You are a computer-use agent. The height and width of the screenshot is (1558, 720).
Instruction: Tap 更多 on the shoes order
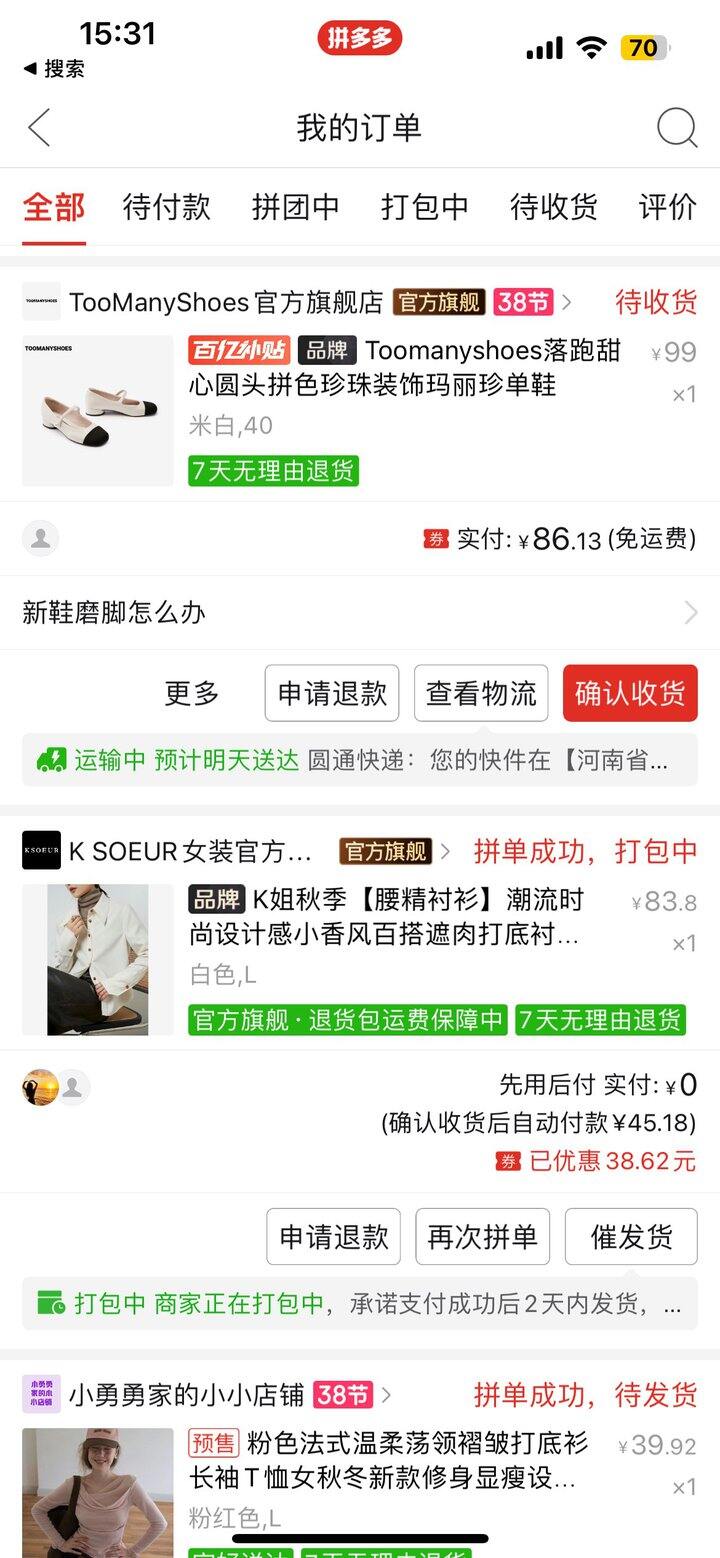tap(191, 693)
